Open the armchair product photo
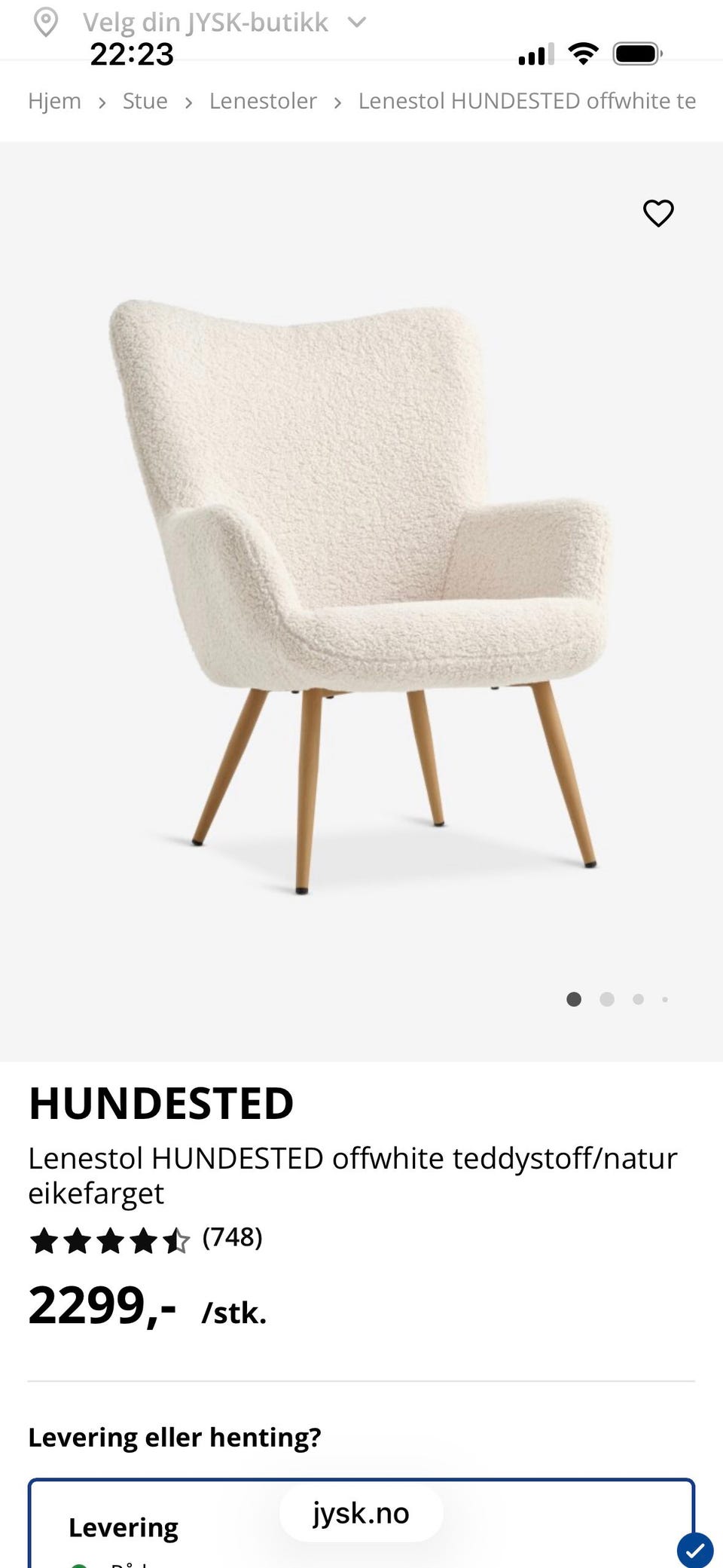Viewport: 723px width, 1568px height. click(x=360, y=595)
